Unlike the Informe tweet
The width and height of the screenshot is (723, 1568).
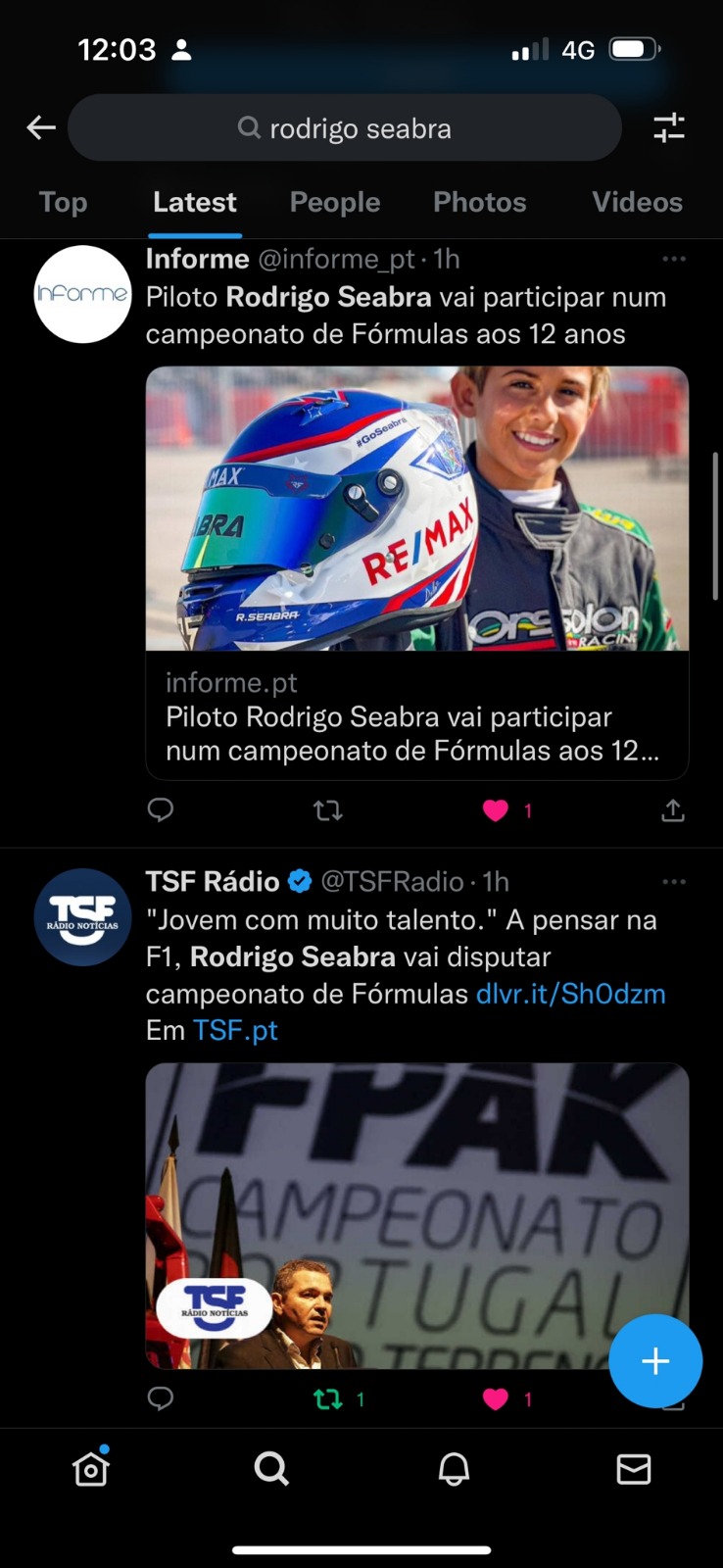pyautogui.click(x=496, y=810)
